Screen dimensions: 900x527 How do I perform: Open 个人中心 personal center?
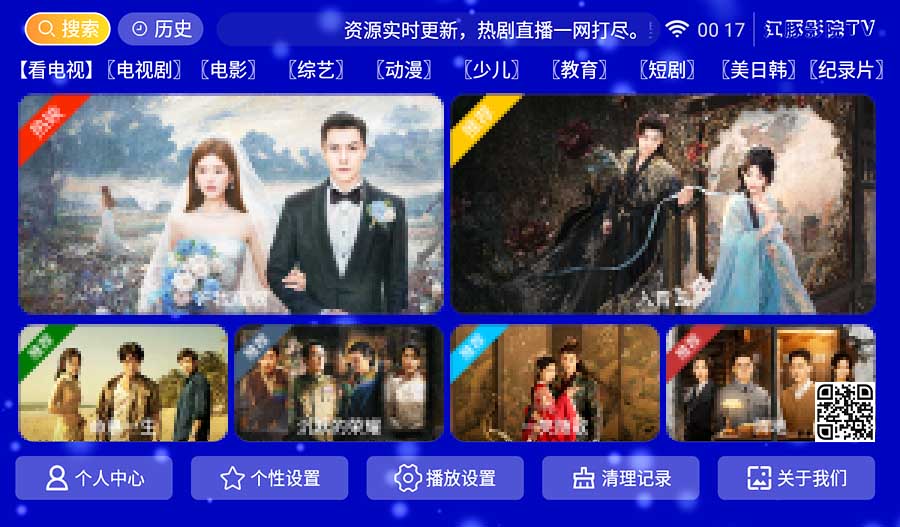coord(94,478)
